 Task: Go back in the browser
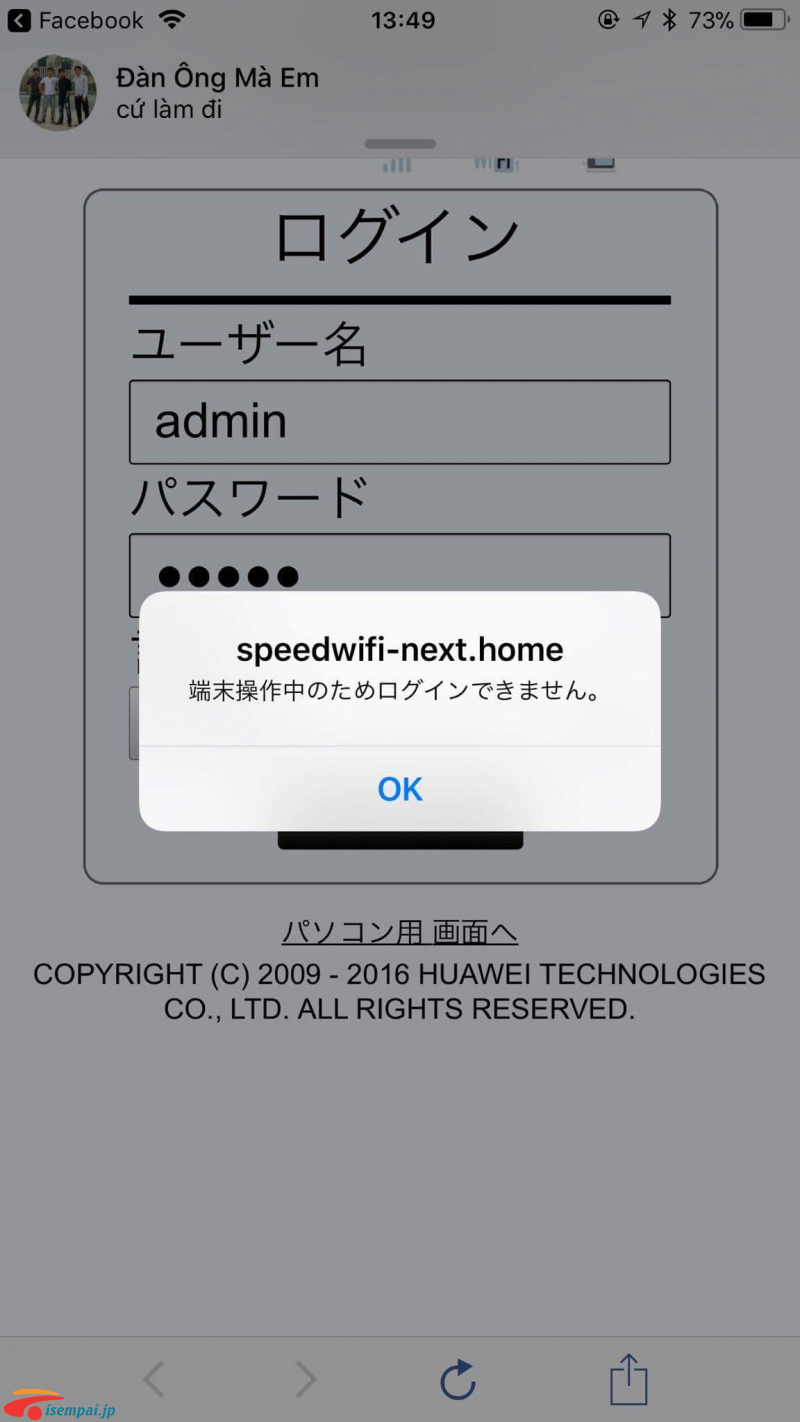coord(154,1380)
